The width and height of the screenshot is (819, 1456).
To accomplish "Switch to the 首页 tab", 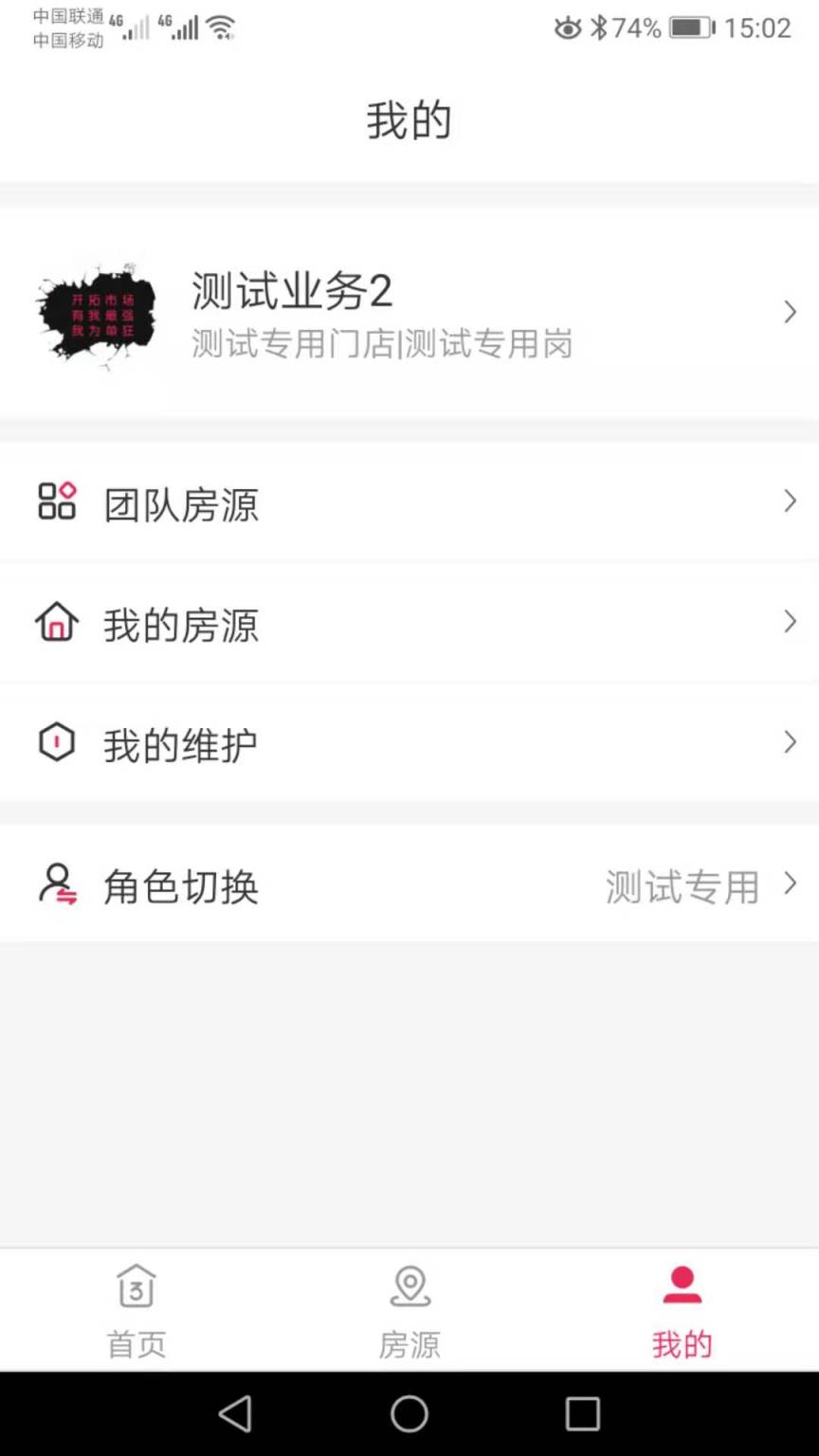I will tap(136, 1313).
